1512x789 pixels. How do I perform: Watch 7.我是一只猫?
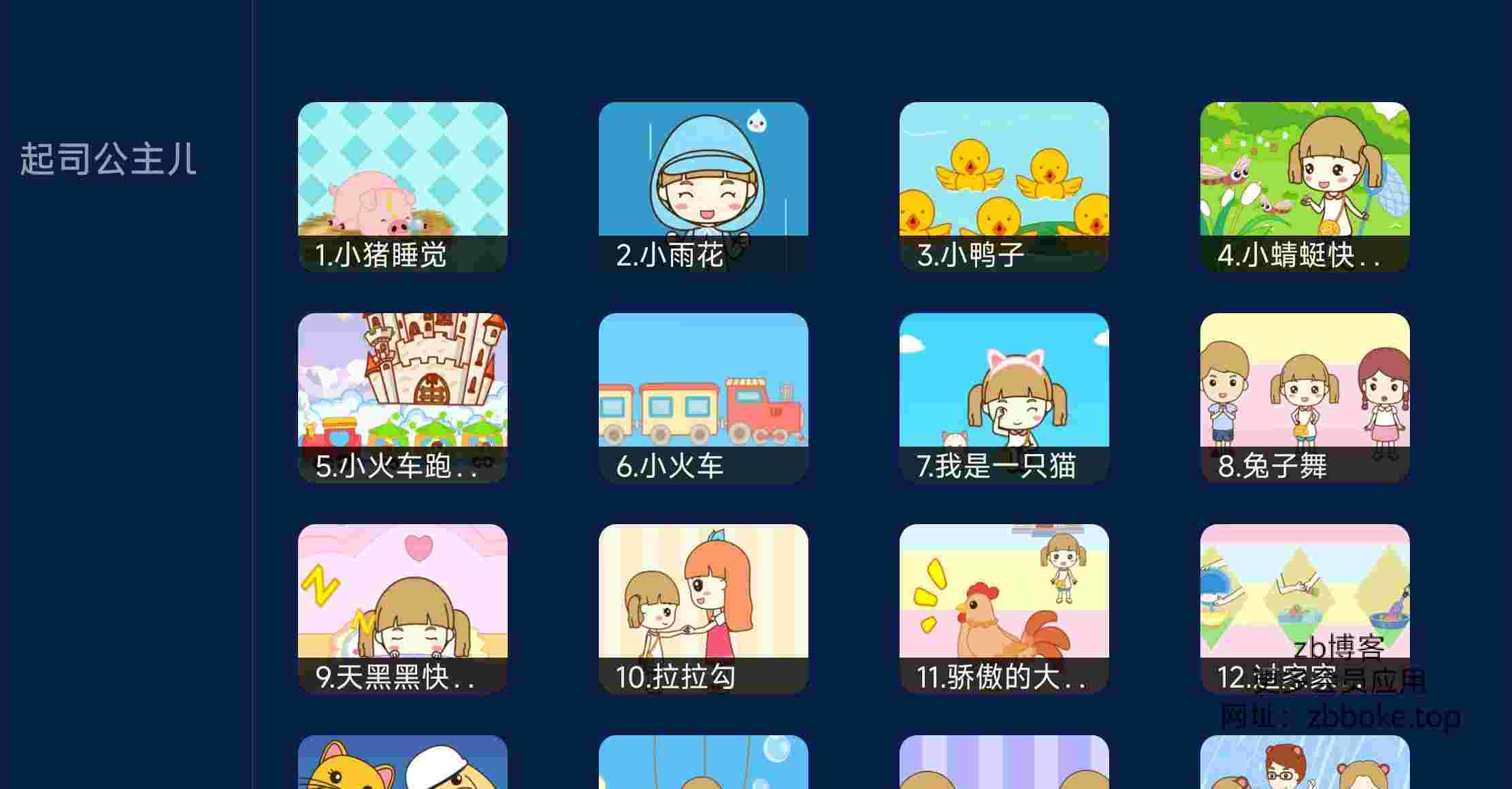pyautogui.click(x=1004, y=398)
